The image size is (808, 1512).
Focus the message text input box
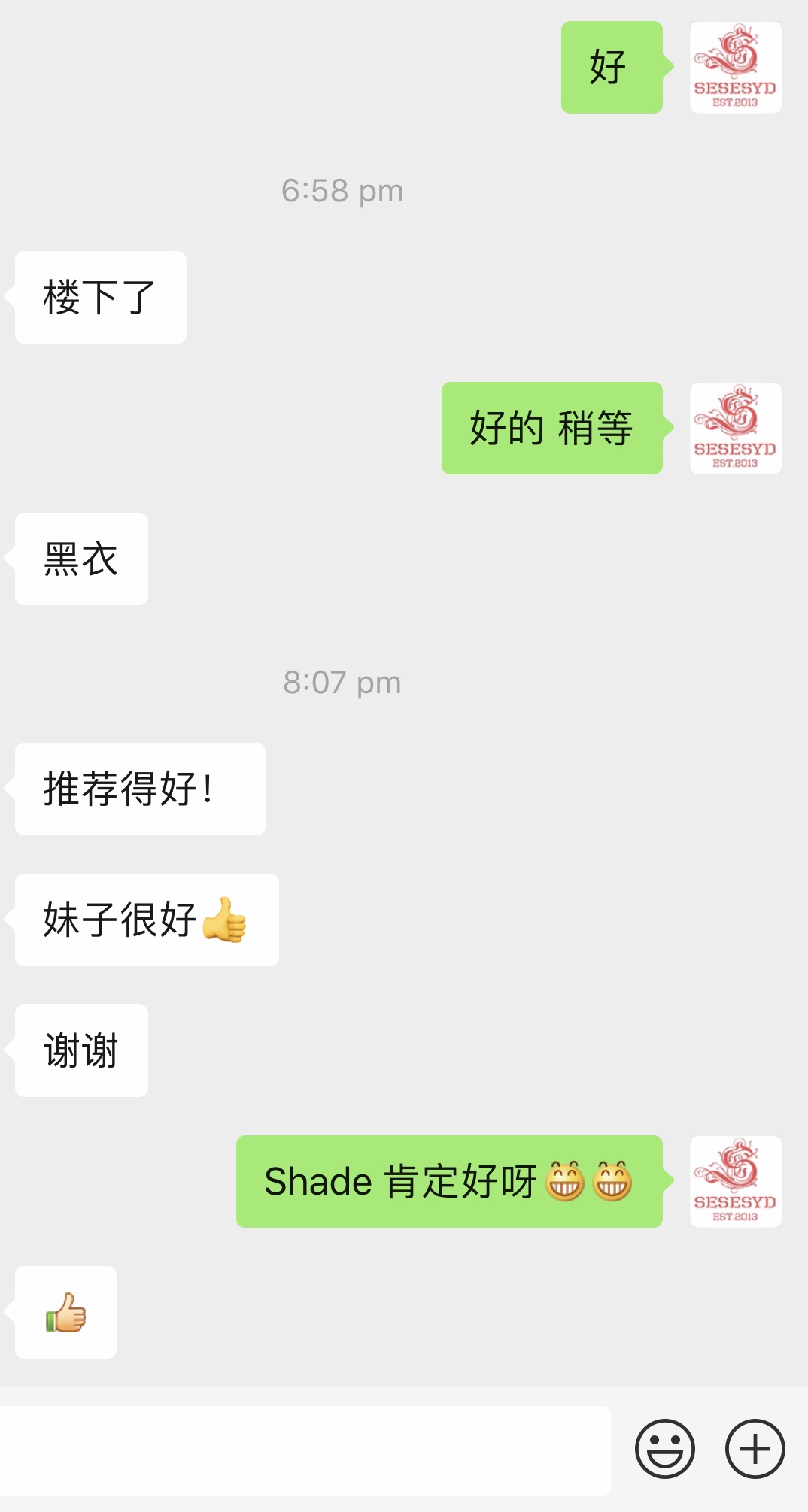point(305,1450)
